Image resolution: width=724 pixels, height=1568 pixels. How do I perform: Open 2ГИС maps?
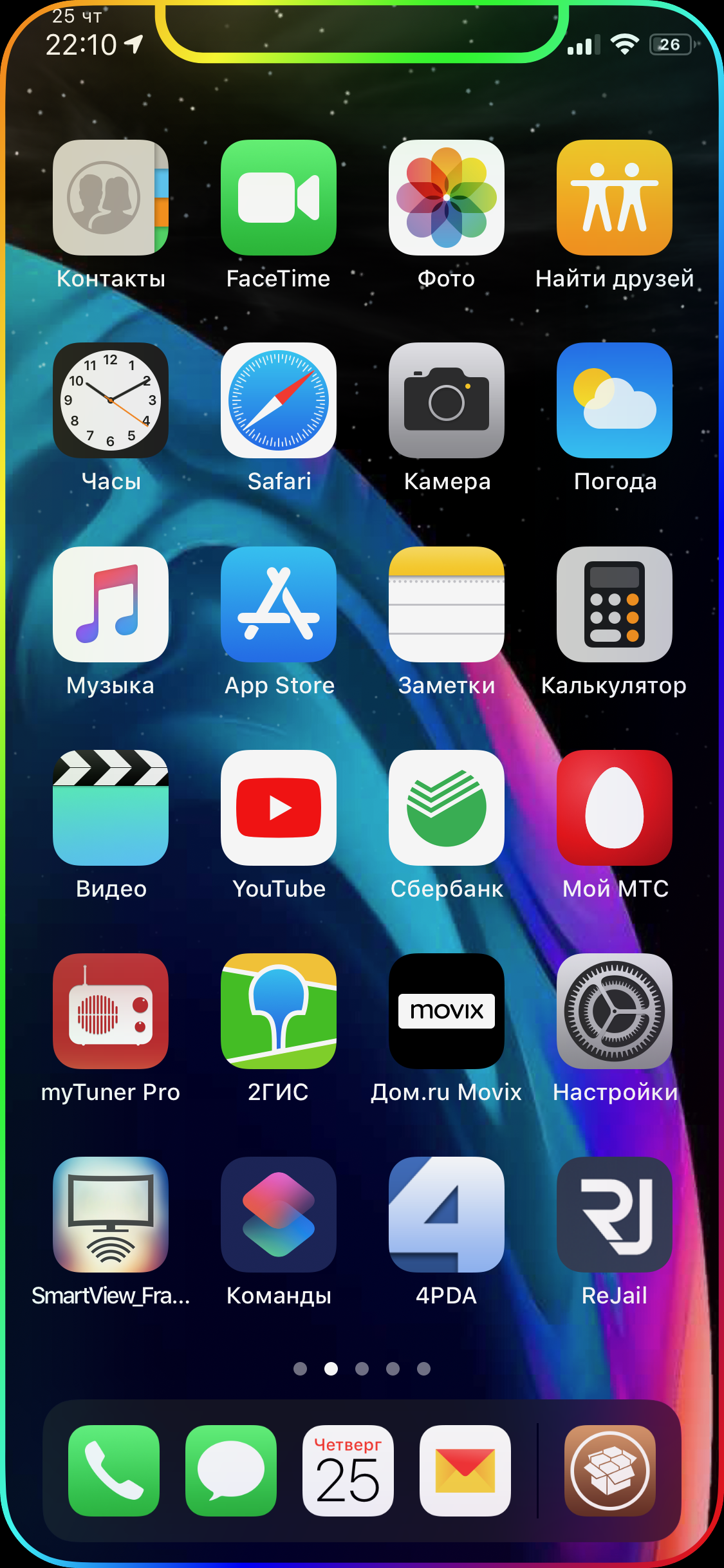click(279, 1011)
